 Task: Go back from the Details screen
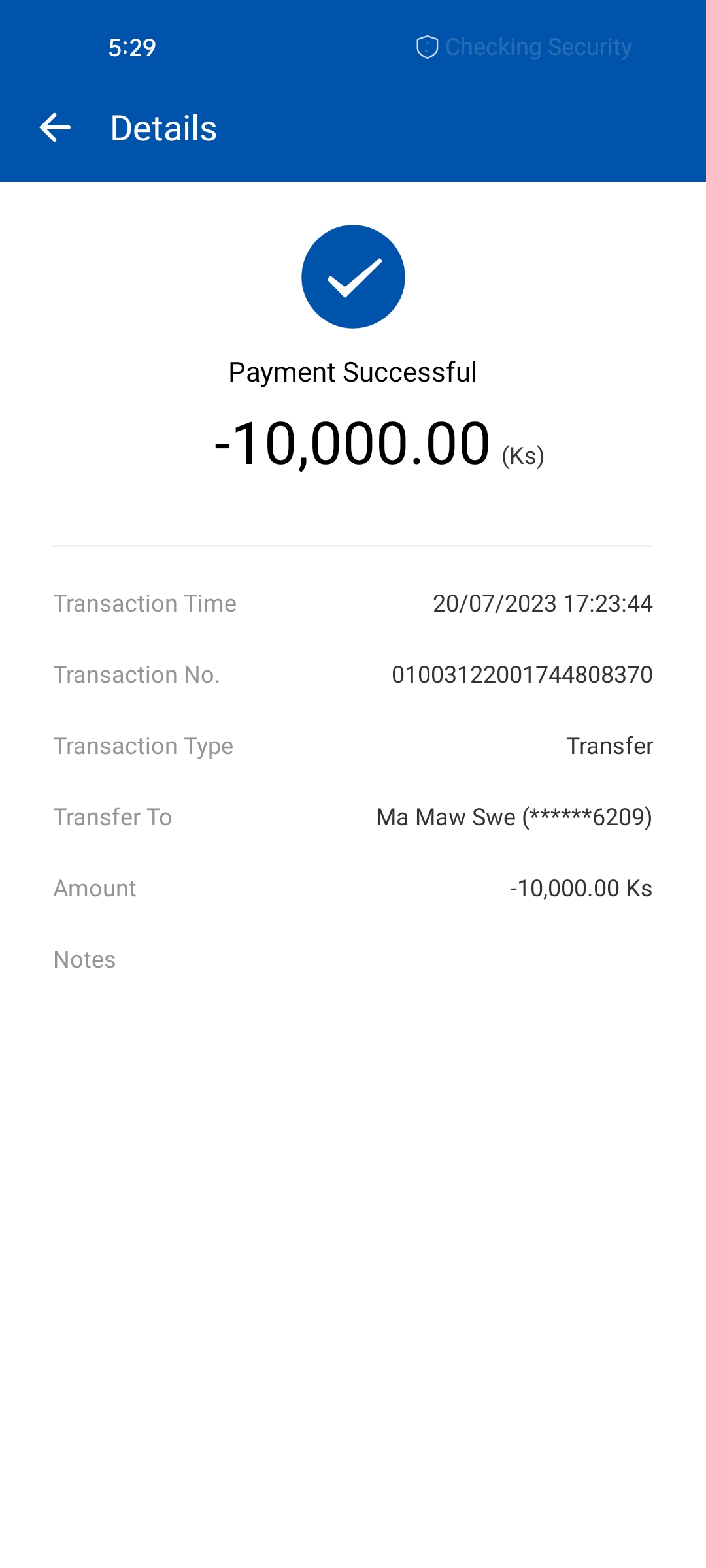point(55,127)
